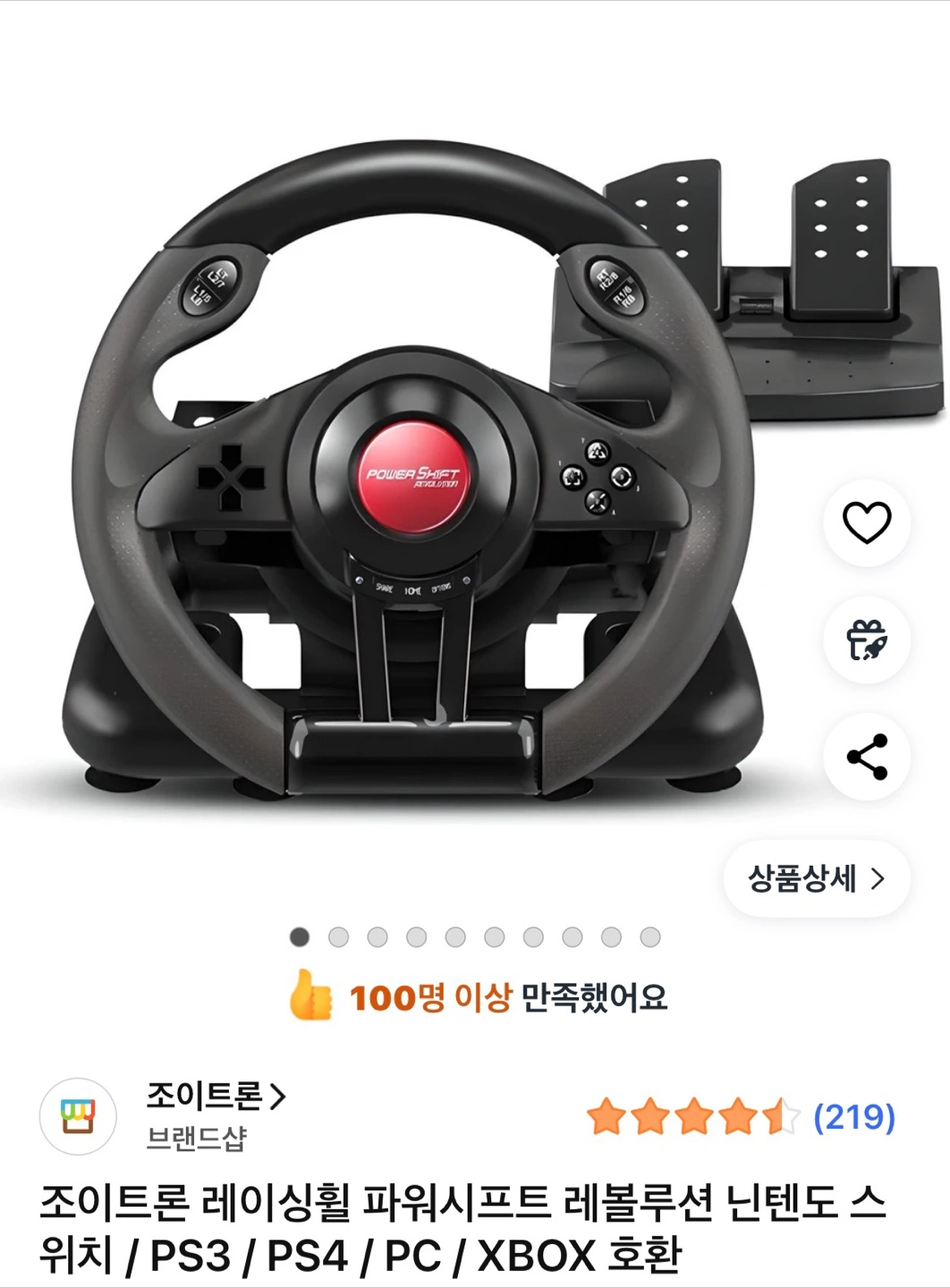Screen dimensions: 950x1288
Task: View the 219 reviews
Action: tap(853, 1117)
